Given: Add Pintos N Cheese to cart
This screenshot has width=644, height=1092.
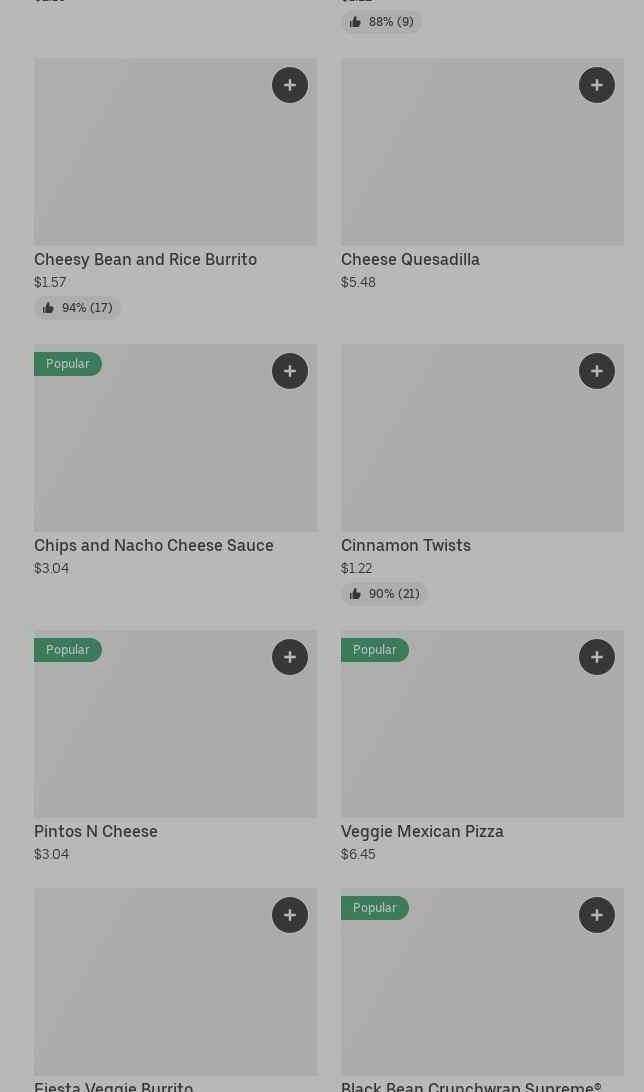Looking at the screenshot, I should pyautogui.click(x=290, y=657).
